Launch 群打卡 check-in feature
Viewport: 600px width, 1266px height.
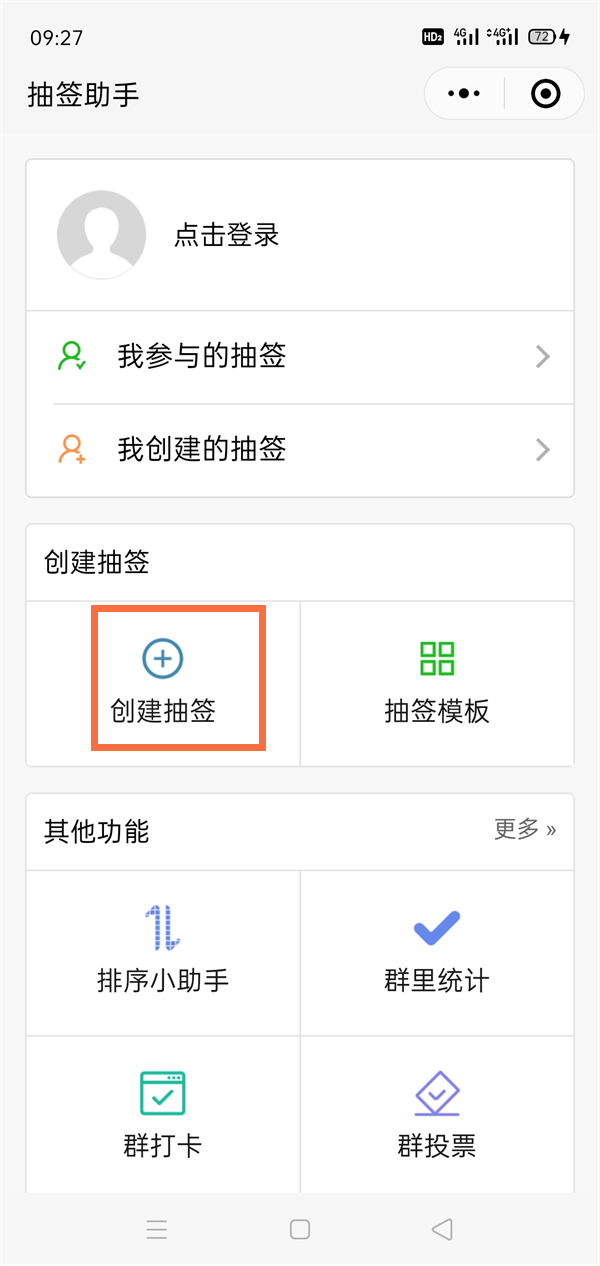163,1115
